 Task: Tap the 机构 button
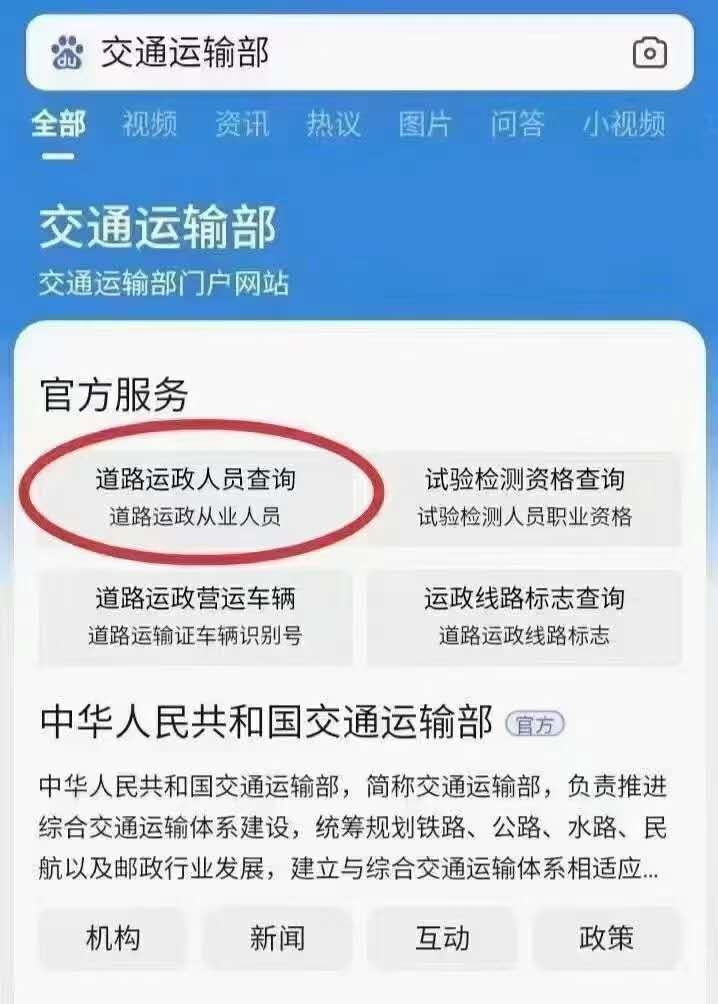click(113, 938)
